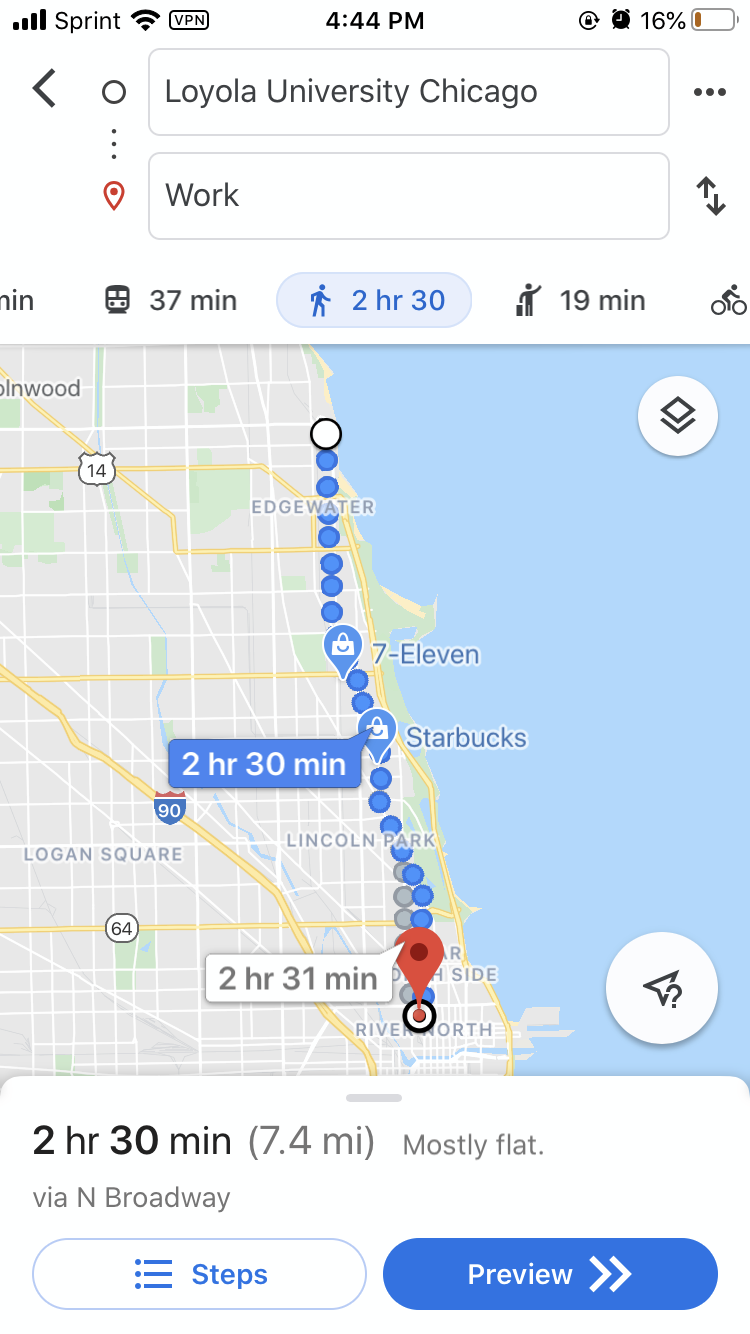Screen dimensions: 750x1334
Task: Tap the my-location arrow button
Action: coord(661,988)
